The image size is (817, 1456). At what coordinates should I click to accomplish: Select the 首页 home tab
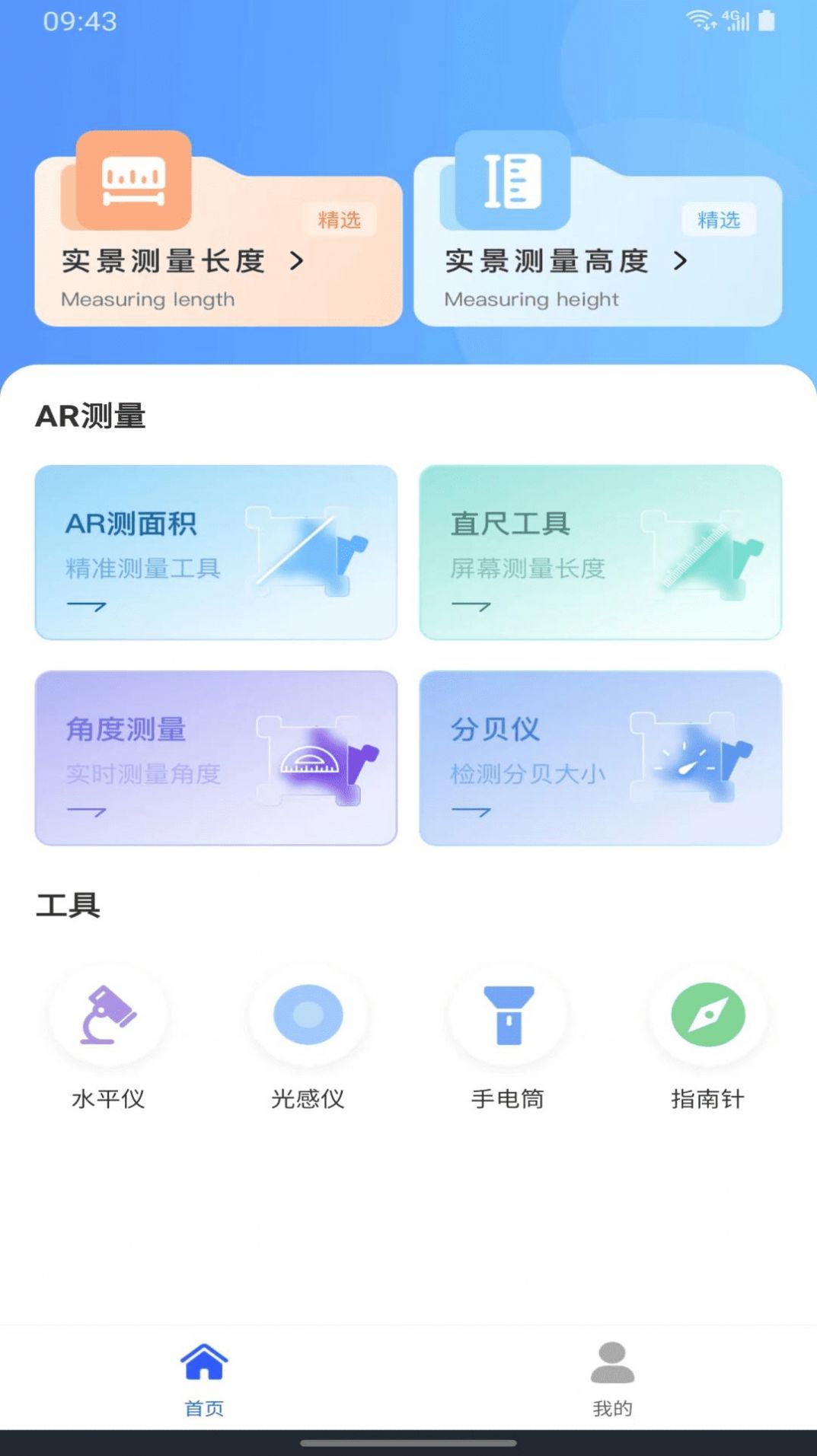pos(203,1378)
